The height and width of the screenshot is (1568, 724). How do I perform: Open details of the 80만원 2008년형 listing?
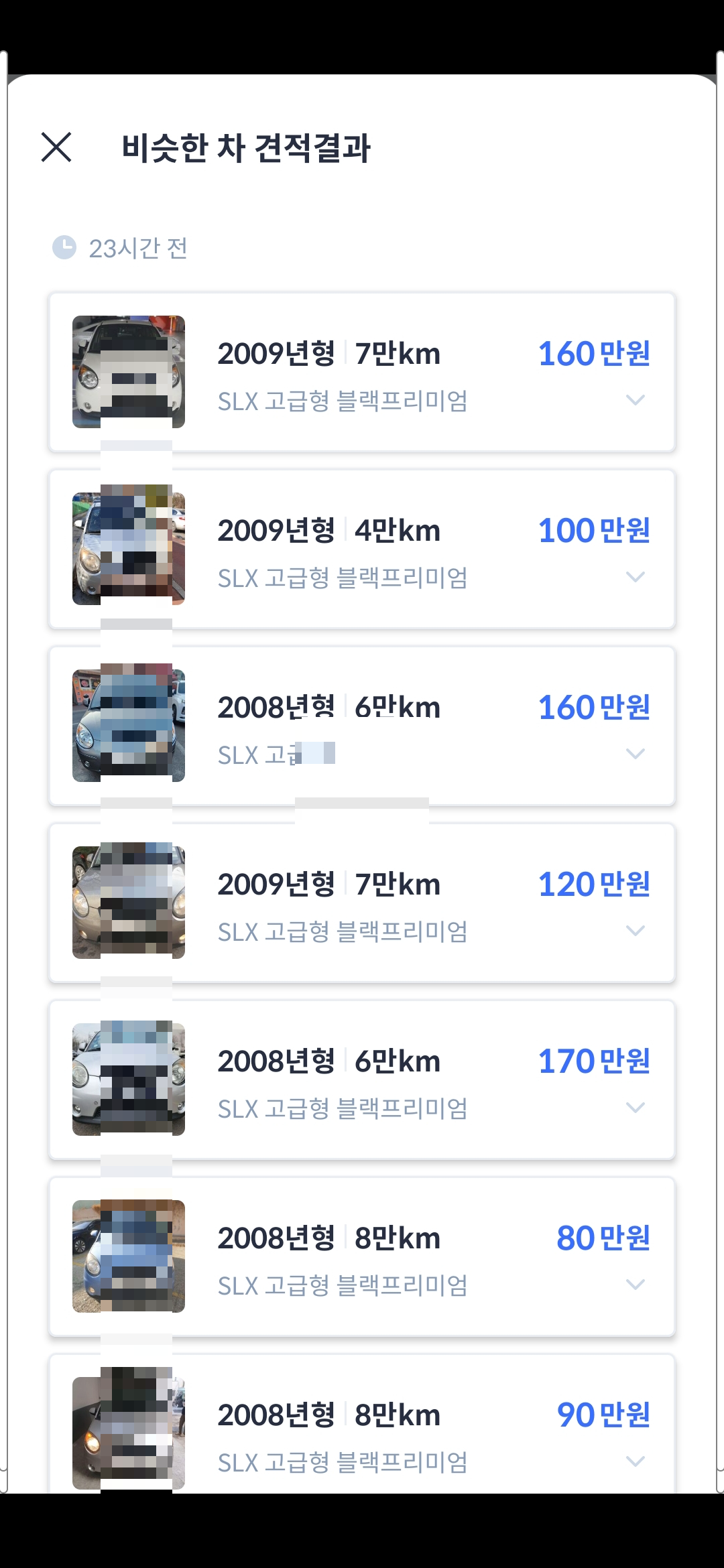pyautogui.click(x=634, y=1284)
